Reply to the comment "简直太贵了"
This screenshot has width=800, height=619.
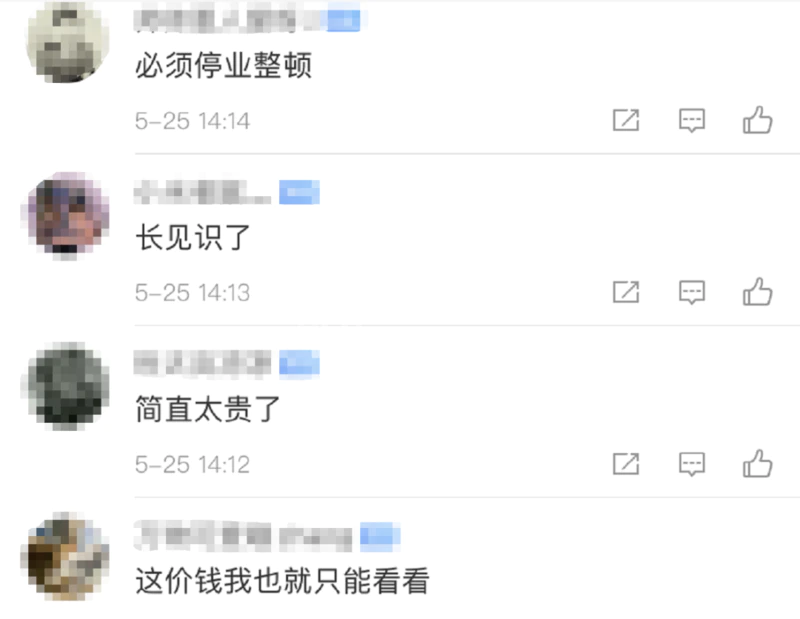point(691,464)
